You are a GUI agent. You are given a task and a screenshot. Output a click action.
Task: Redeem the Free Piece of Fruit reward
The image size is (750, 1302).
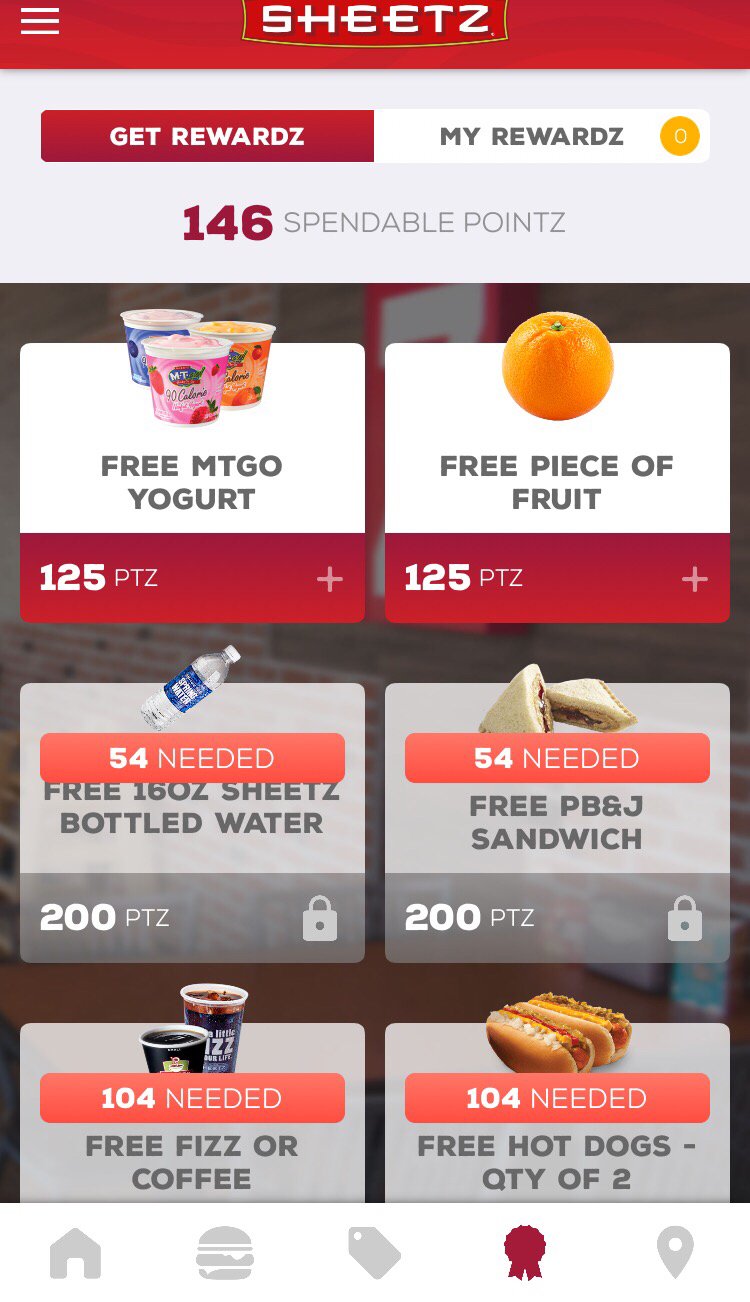click(694, 579)
